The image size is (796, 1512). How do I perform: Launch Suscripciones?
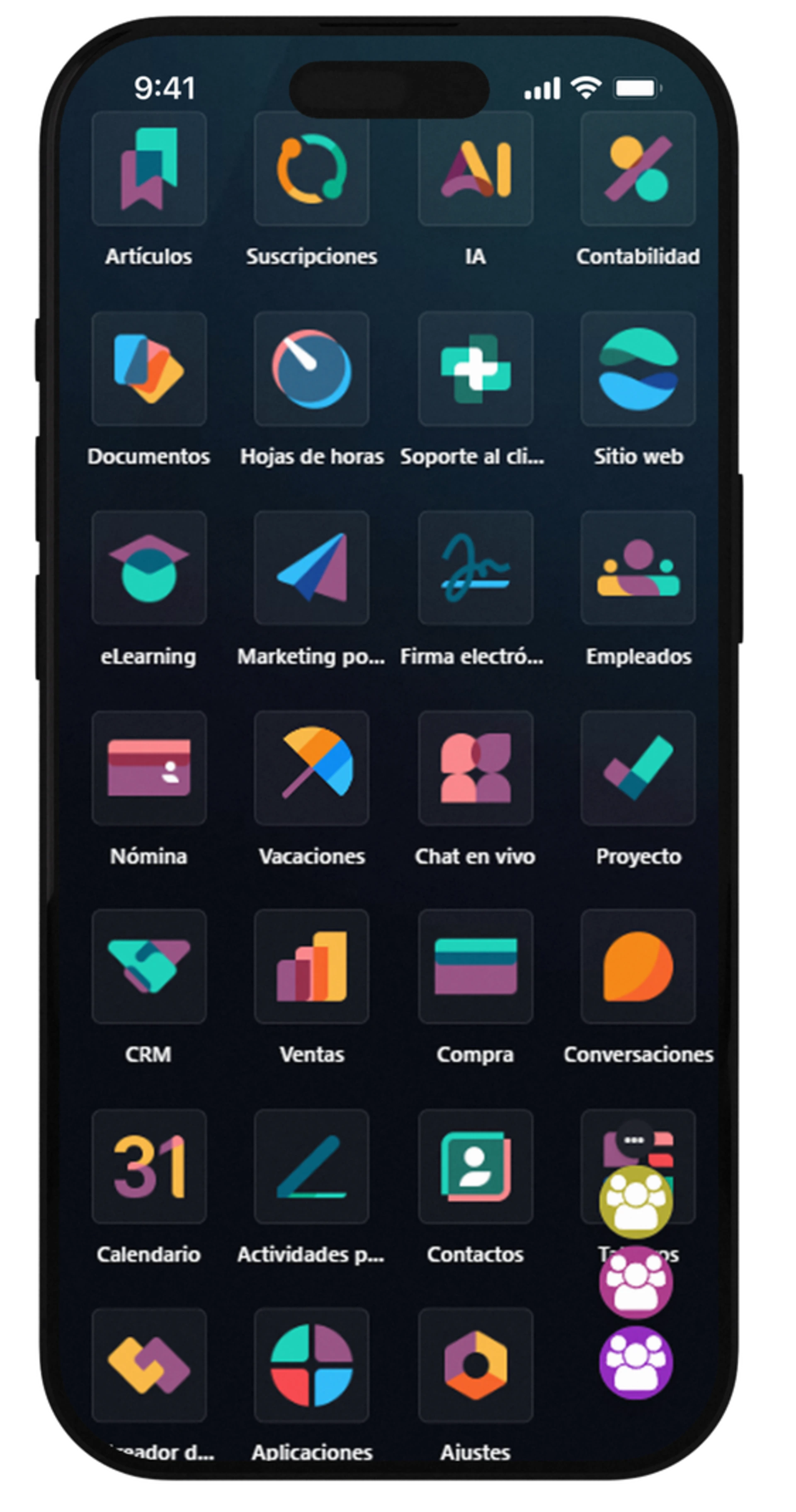(312, 169)
